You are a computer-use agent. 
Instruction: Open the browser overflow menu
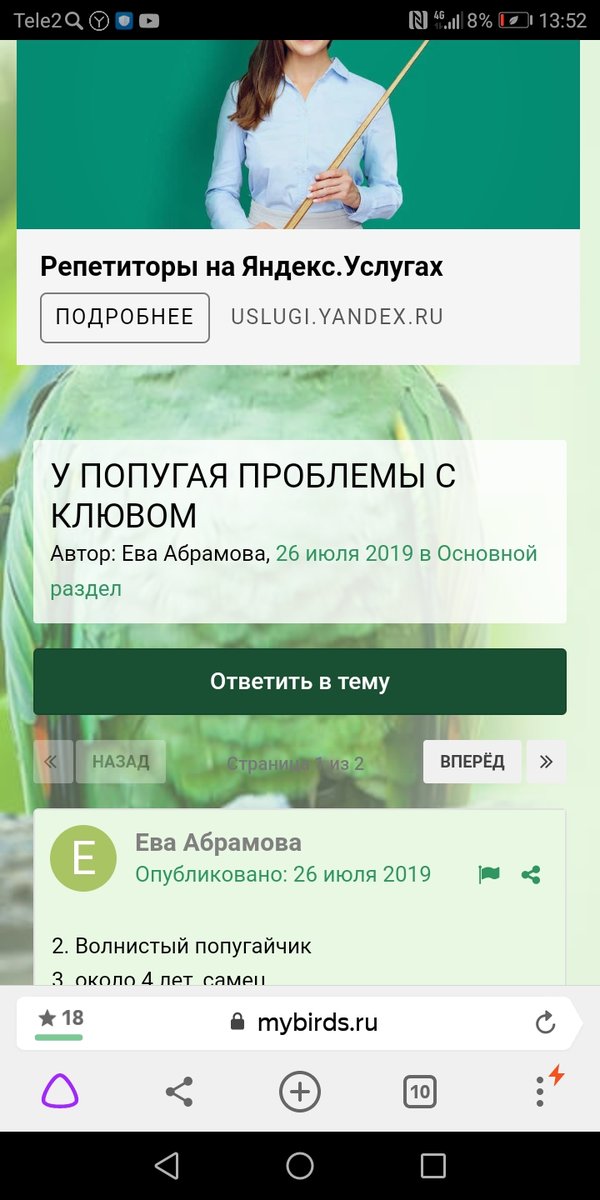point(540,1091)
